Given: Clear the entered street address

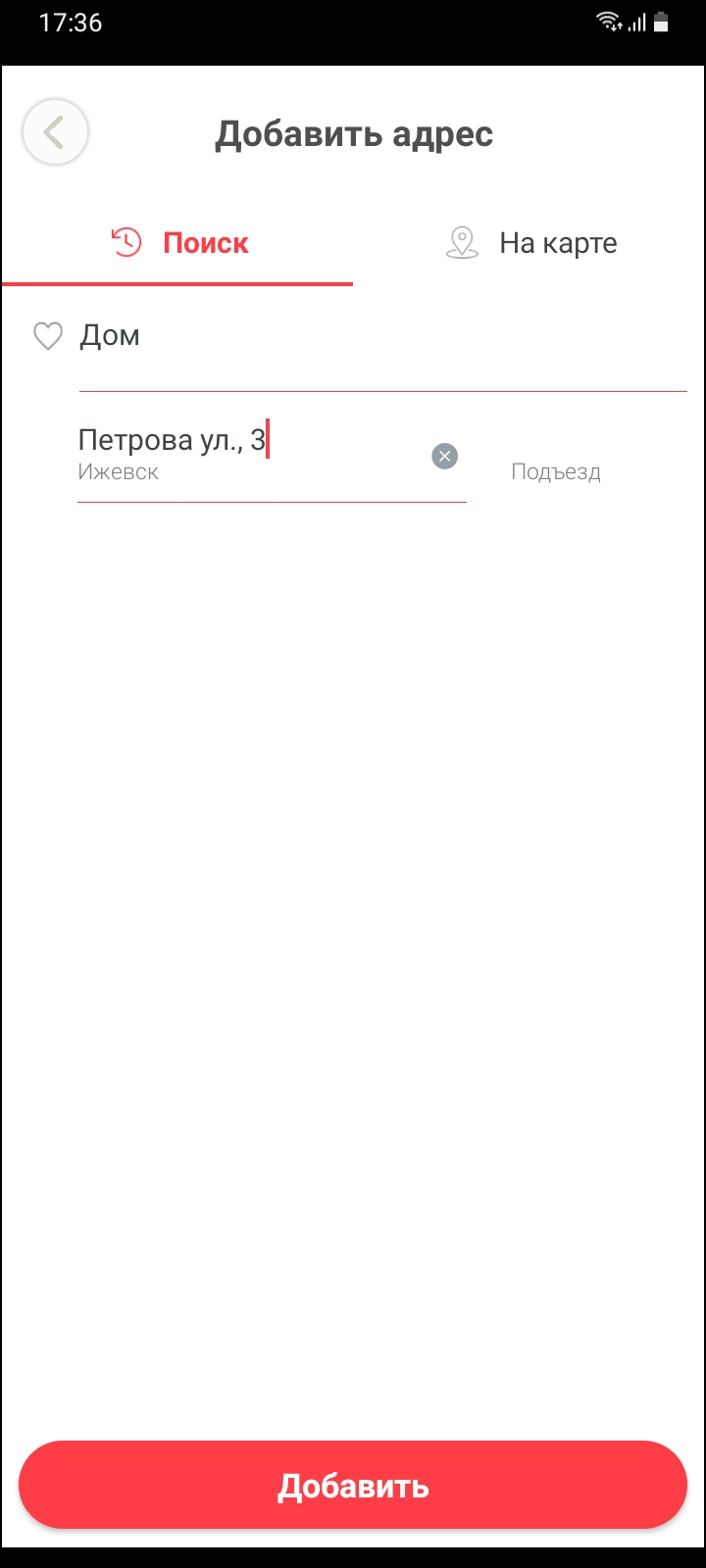Looking at the screenshot, I should [x=445, y=456].
